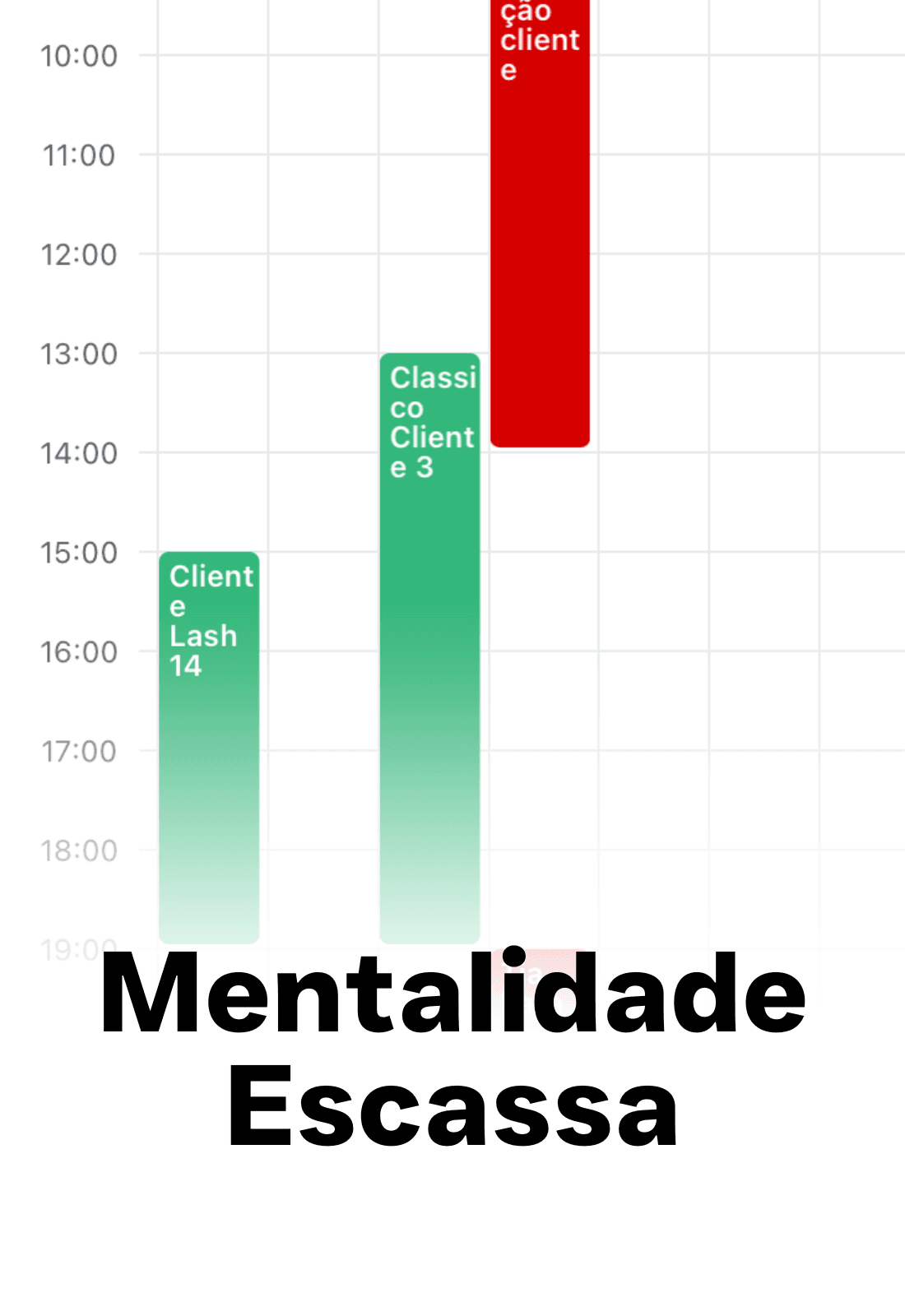905x1316 pixels.
Task: Click the 17:00 time label
Action: 79,750
